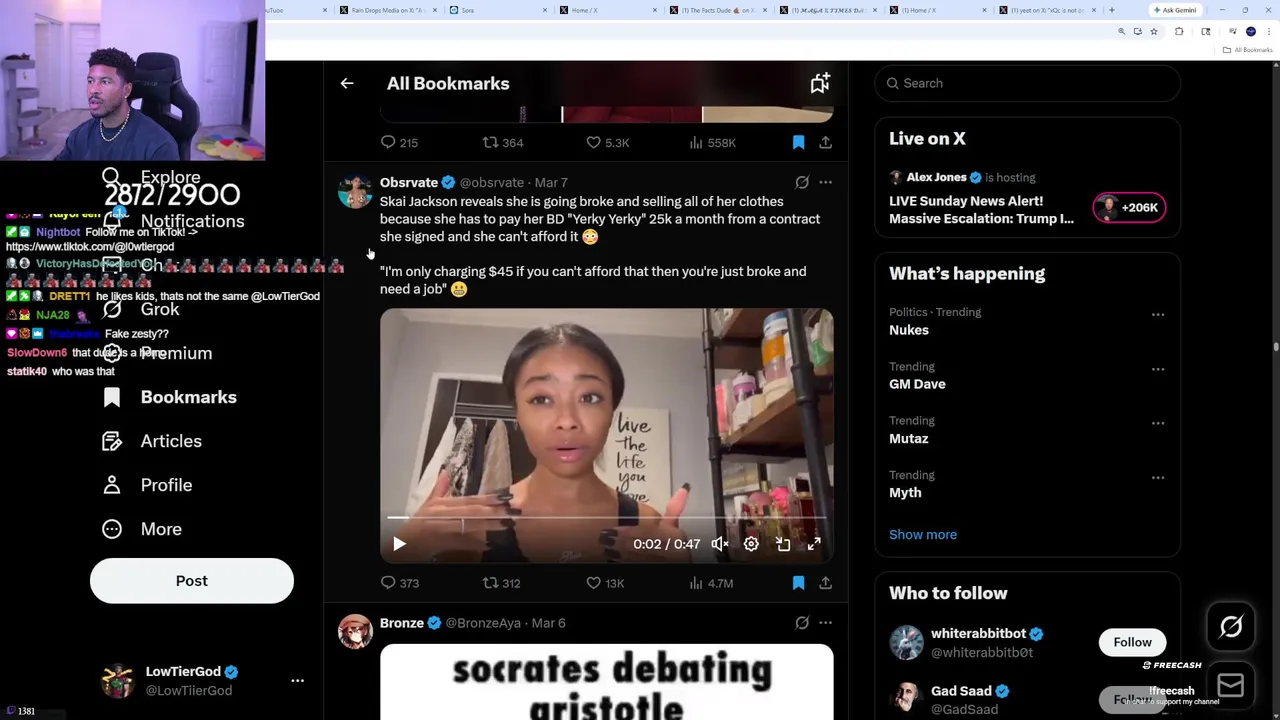Go to Profile in the sidebar
The width and height of the screenshot is (1280, 720).
[x=165, y=485]
